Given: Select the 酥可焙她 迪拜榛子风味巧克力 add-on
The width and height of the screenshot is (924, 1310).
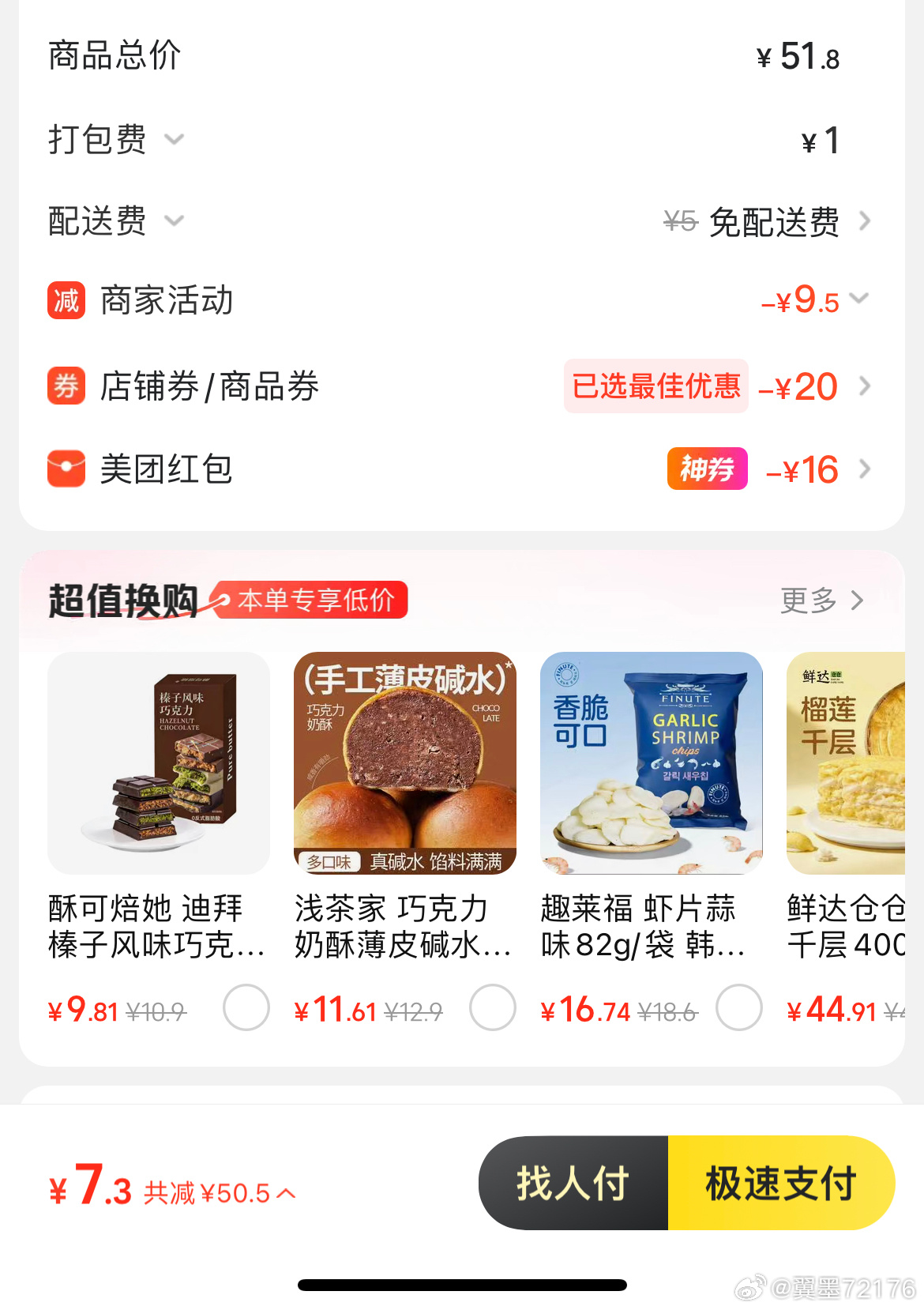Looking at the screenshot, I should click(246, 1007).
